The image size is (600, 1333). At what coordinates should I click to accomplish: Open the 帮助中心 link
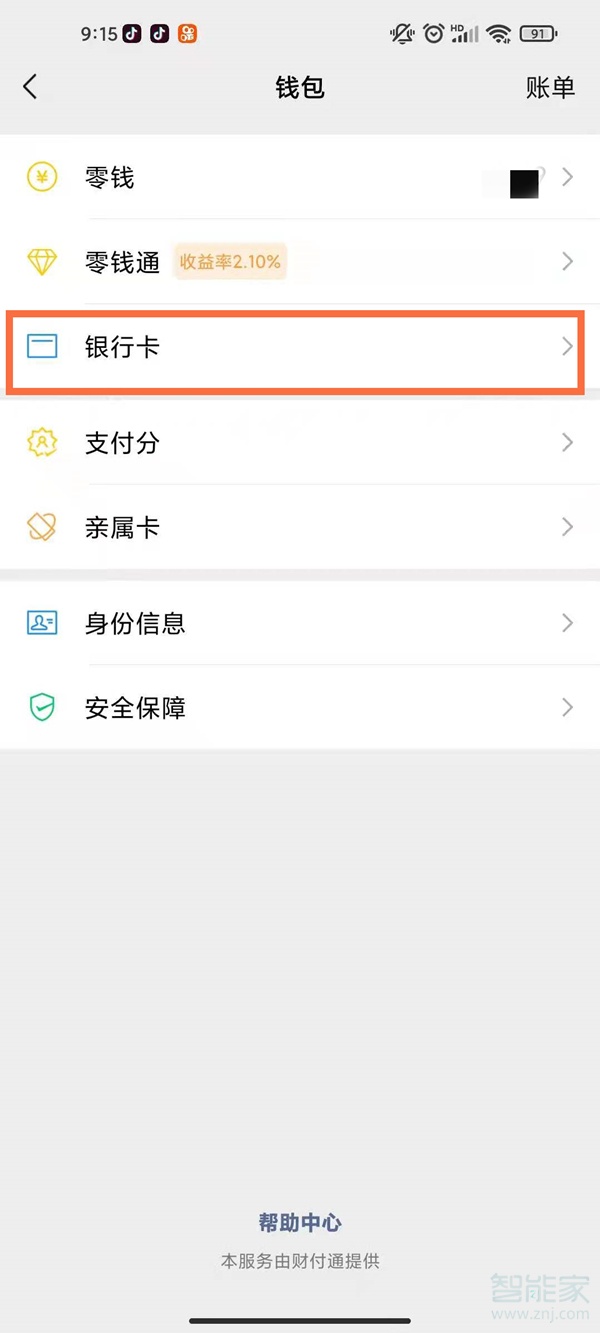coord(300,1222)
